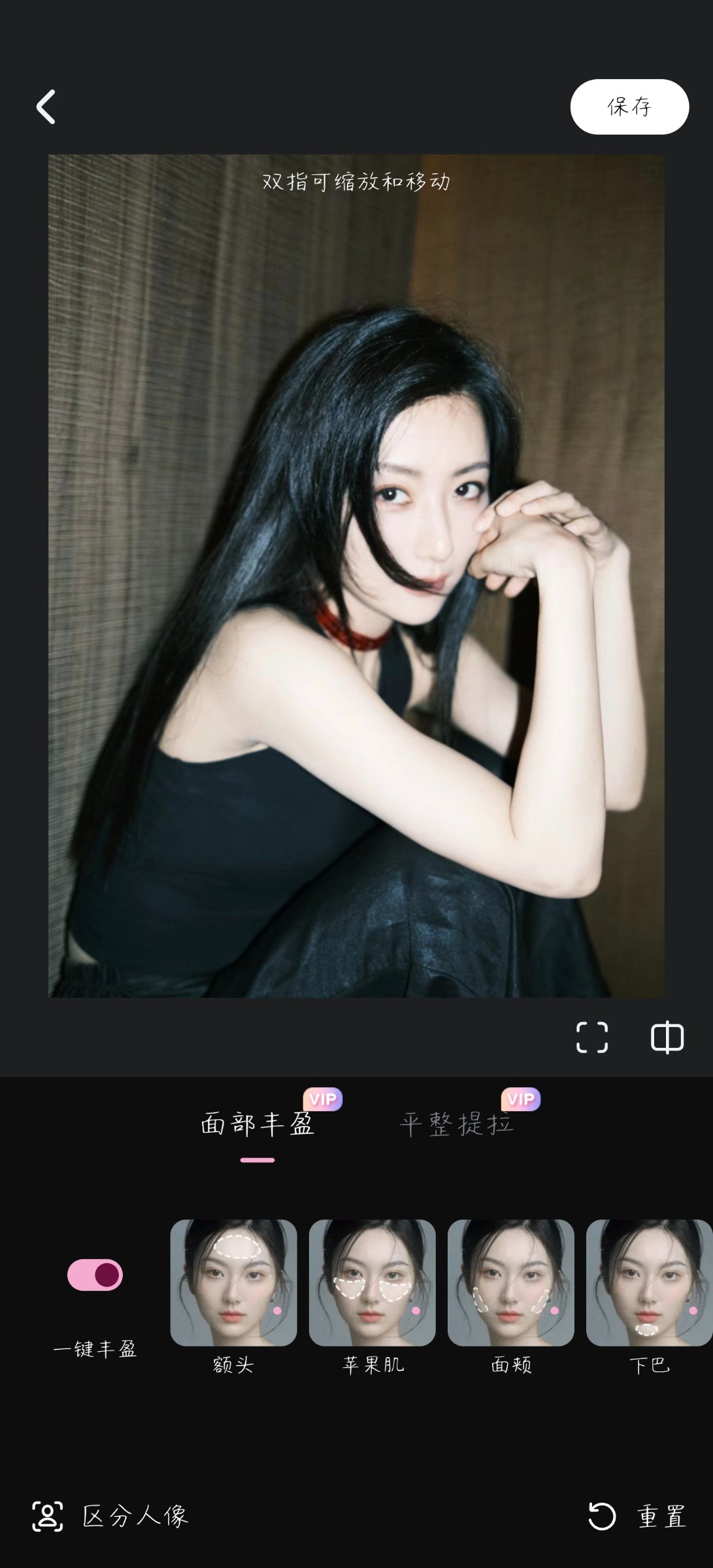This screenshot has height=1568, width=713.
Task: Toggle the 一键丰盈 switch
Action: click(95, 1275)
